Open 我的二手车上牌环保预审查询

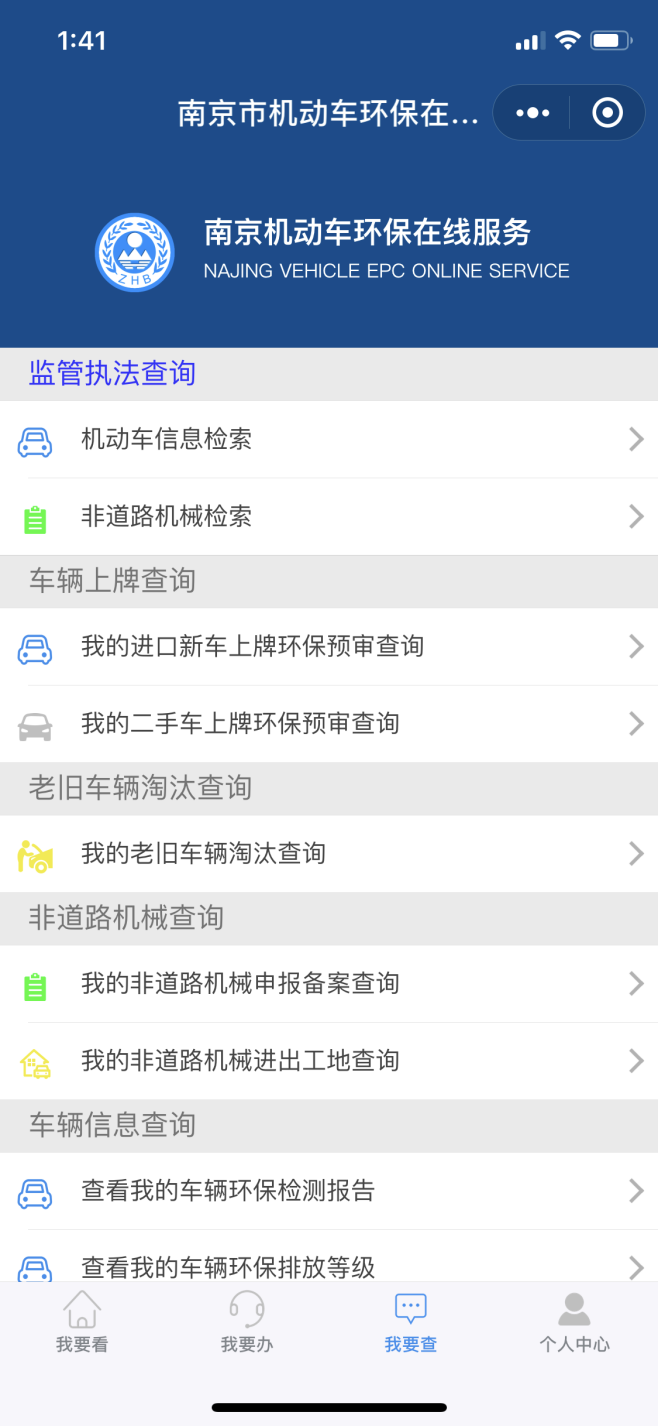click(329, 724)
